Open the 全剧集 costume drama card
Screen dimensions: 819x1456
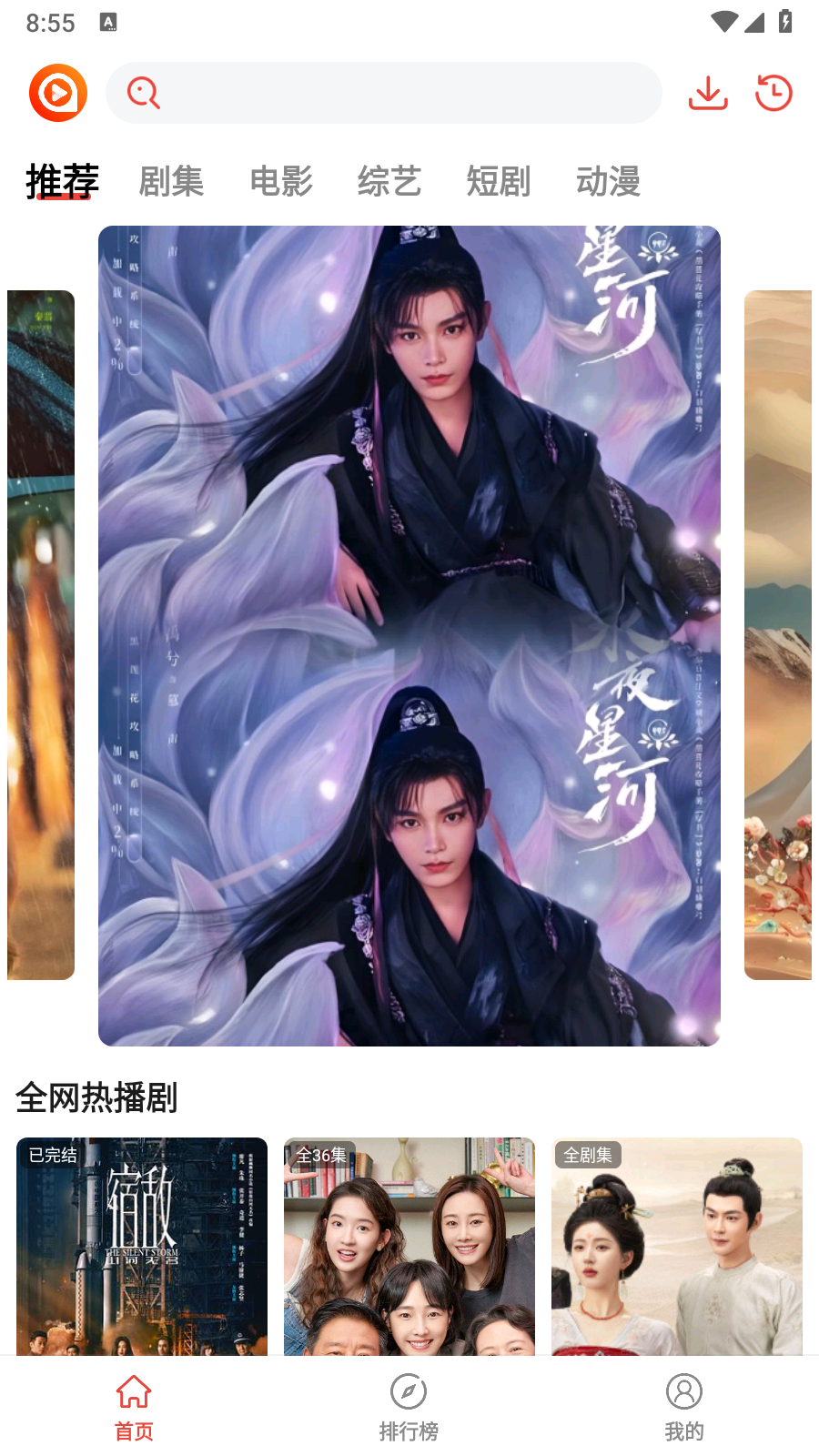click(x=677, y=1246)
